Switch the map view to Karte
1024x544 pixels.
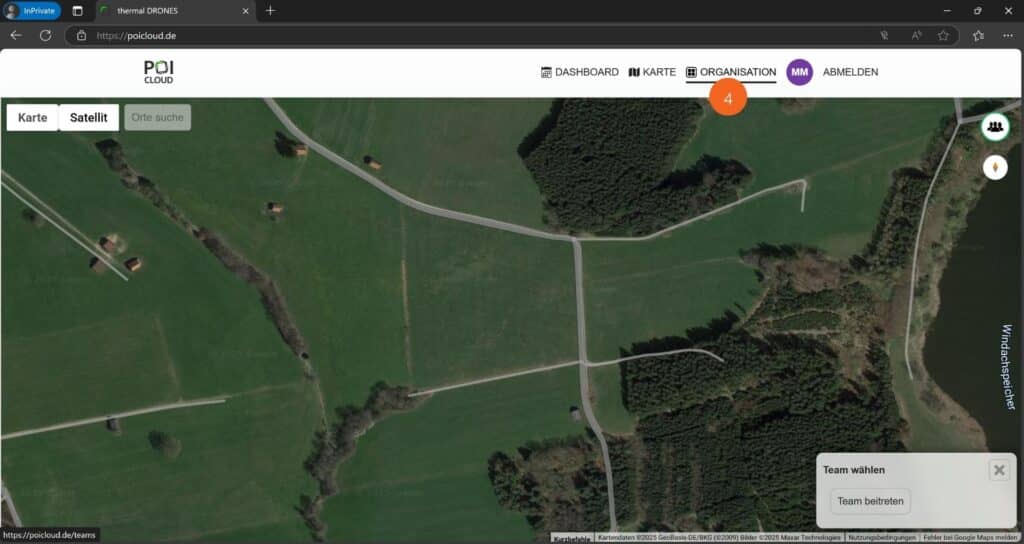33,117
